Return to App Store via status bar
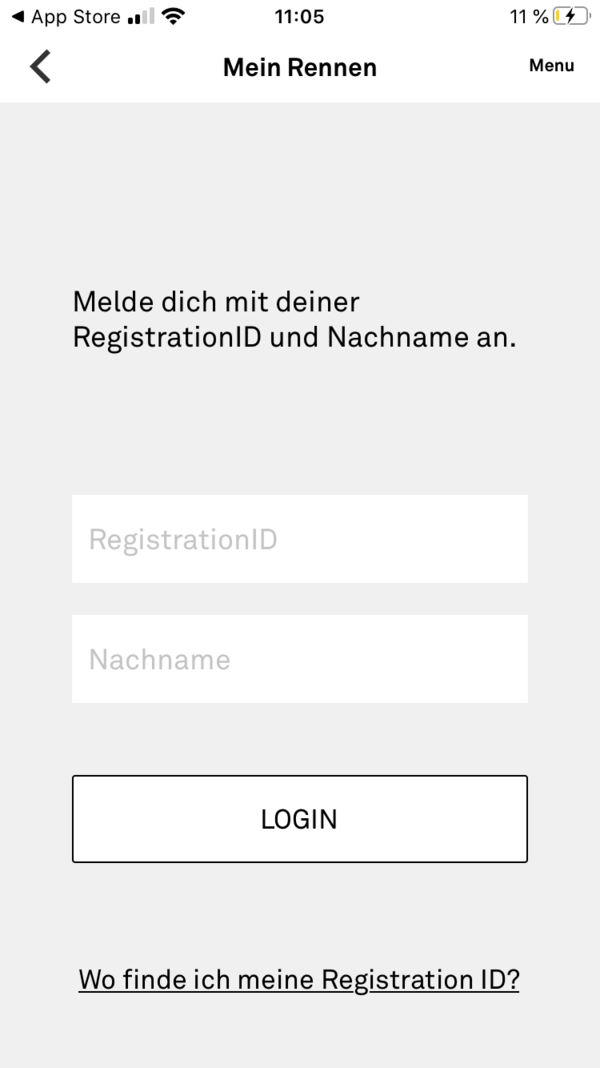Screen dimensions: 600x1068 coord(66,16)
